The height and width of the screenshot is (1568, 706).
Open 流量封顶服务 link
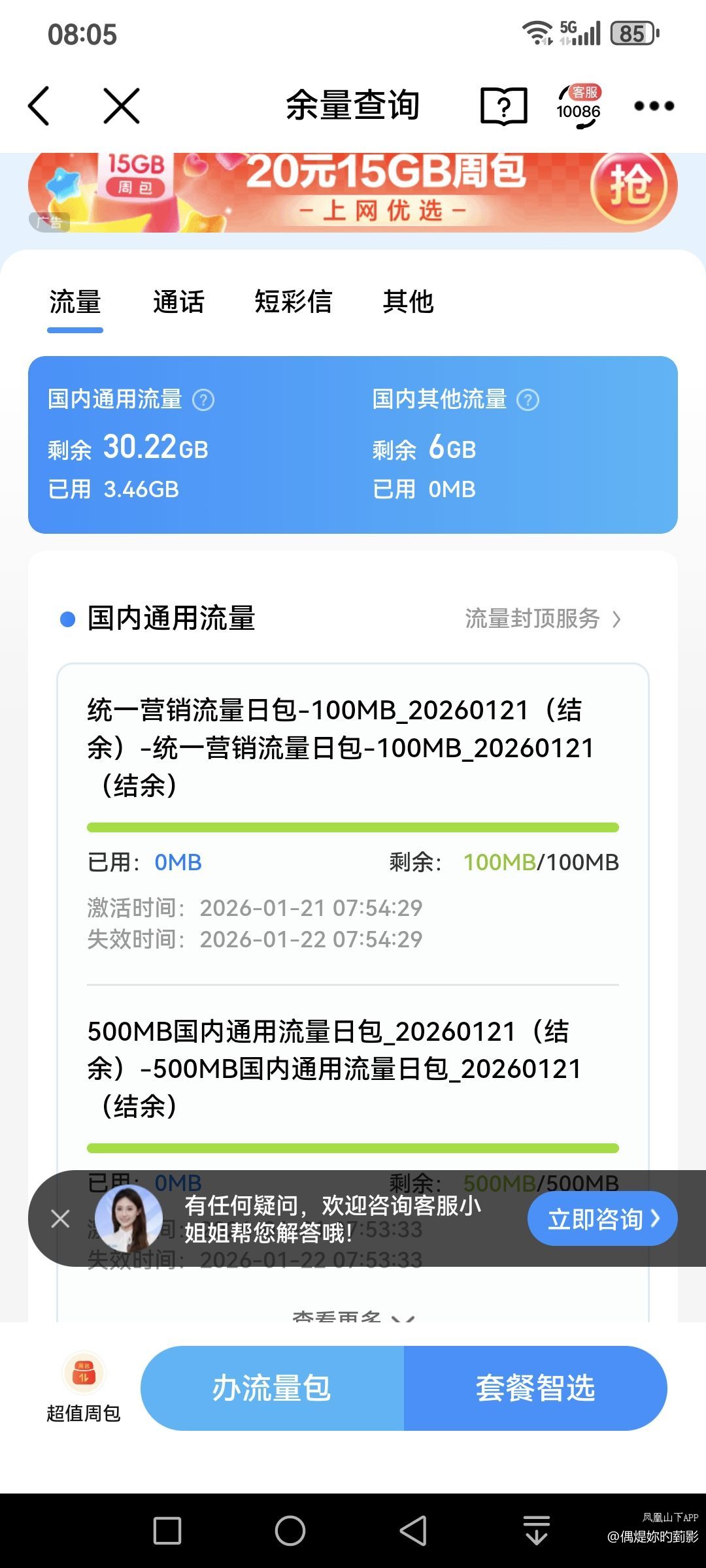coord(543,619)
